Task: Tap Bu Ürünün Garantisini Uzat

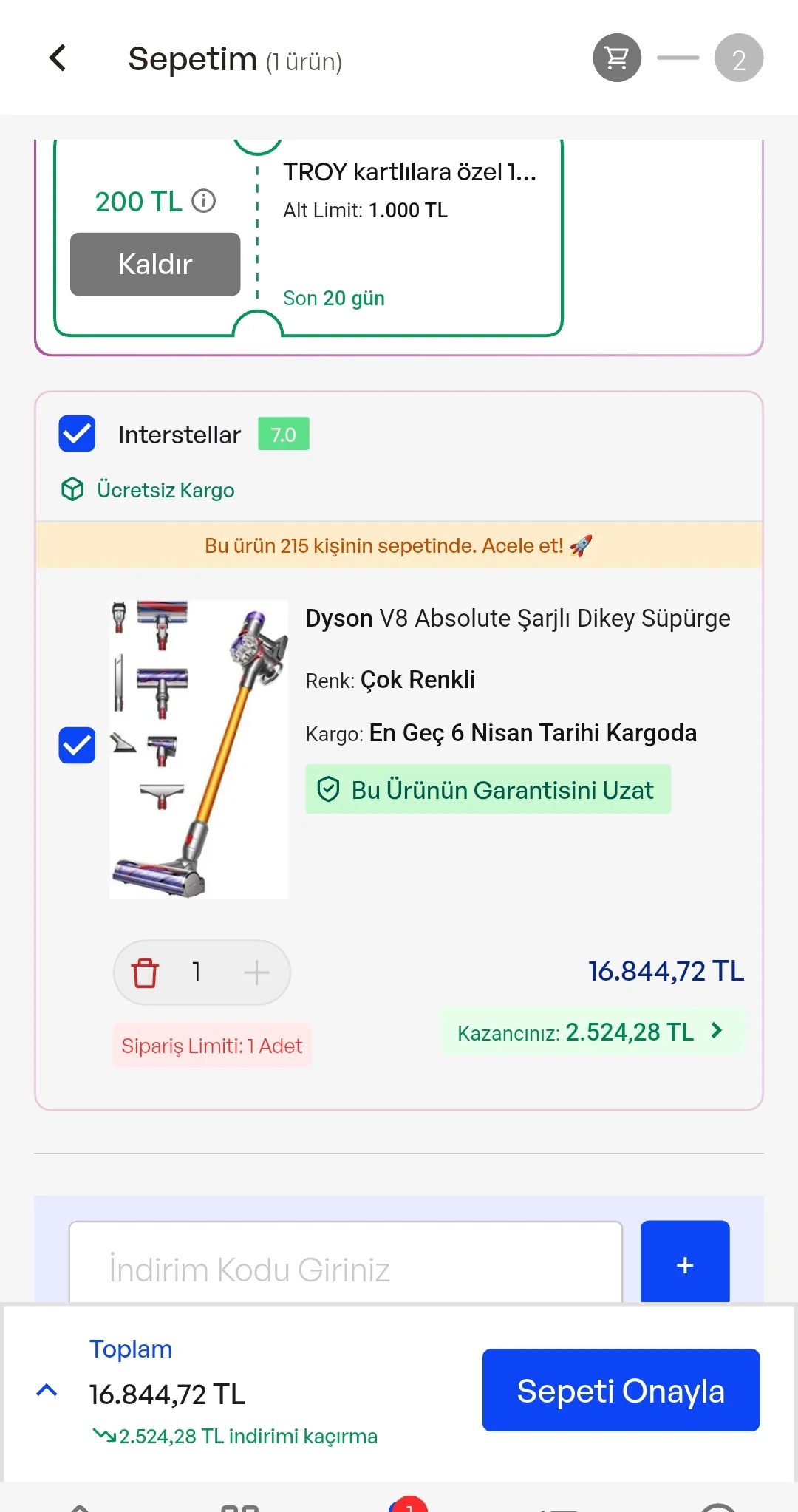Action: [488, 789]
